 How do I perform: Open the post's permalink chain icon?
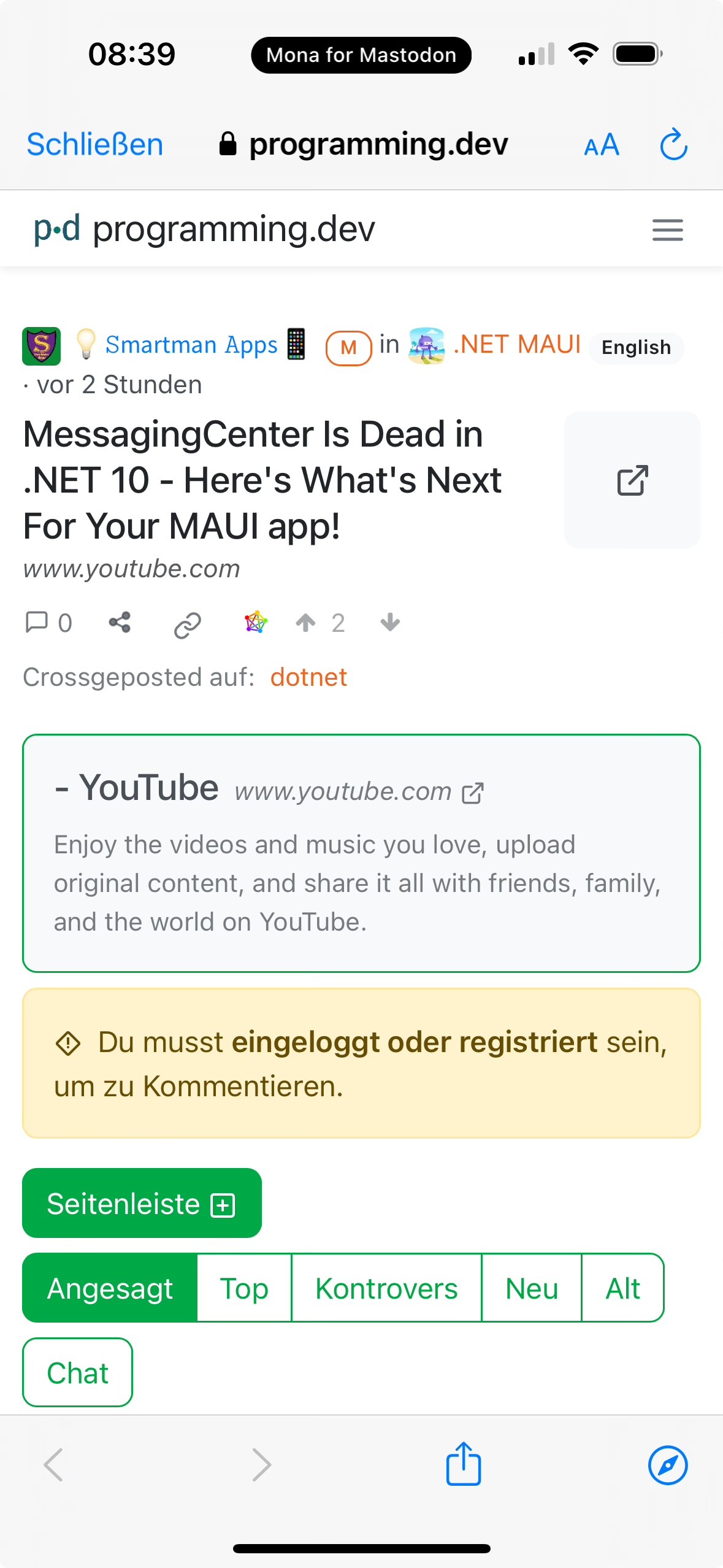[188, 624]
